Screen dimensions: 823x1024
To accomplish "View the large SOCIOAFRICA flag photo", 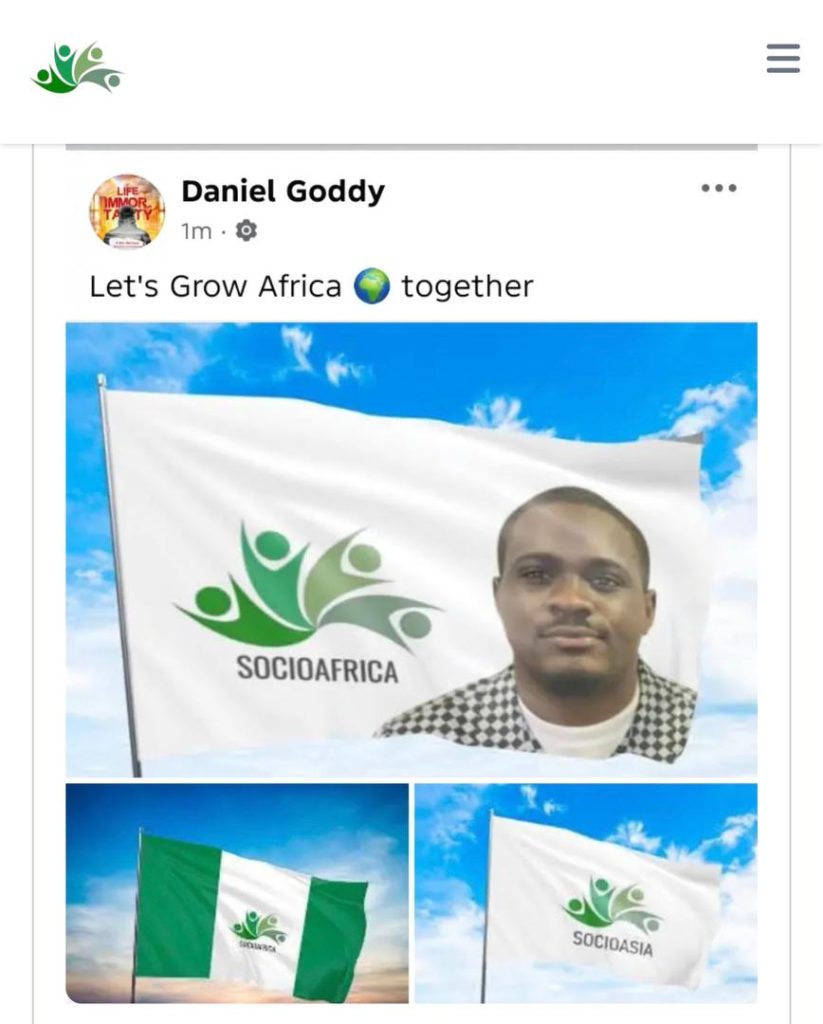I will [411, 549].
